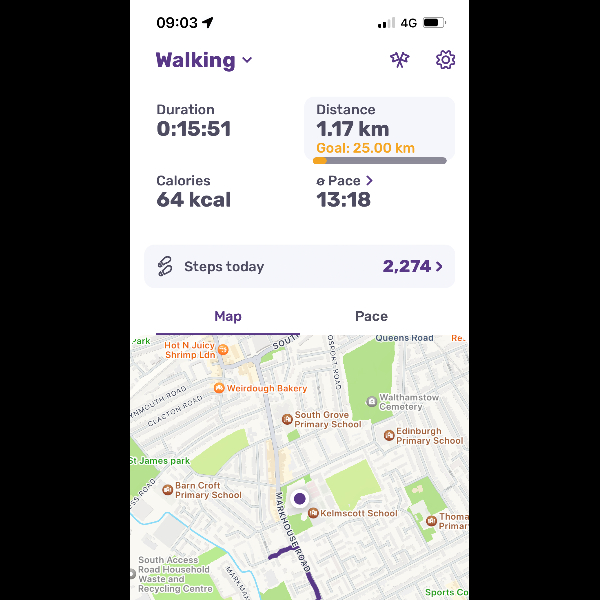The image size is (600, 600).
Task: Expand the Pace metric chevron
Action: [x=369, y=181]
